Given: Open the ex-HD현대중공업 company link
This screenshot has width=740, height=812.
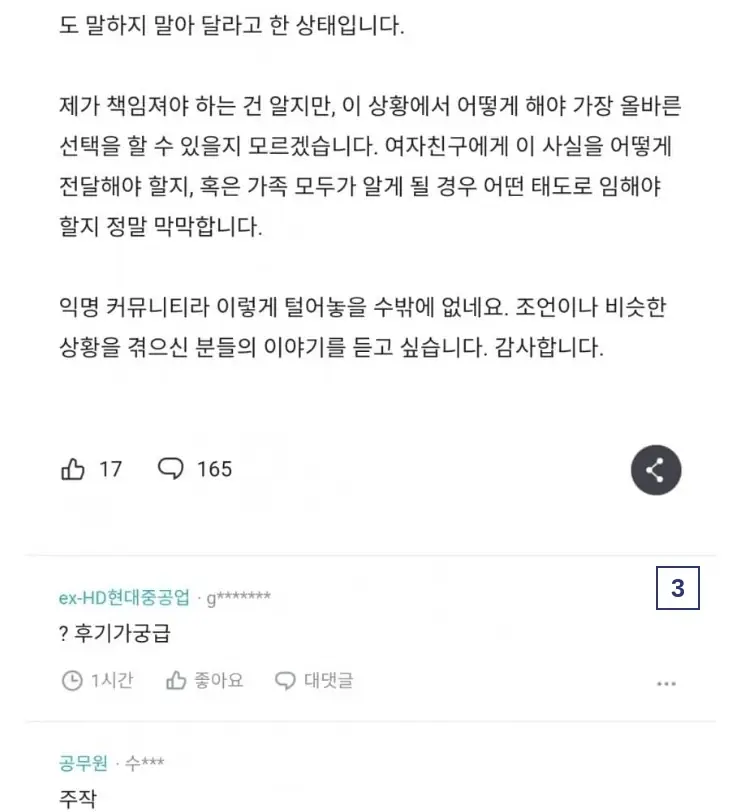Looking at the screenshot, I should (x=124, y=597).
